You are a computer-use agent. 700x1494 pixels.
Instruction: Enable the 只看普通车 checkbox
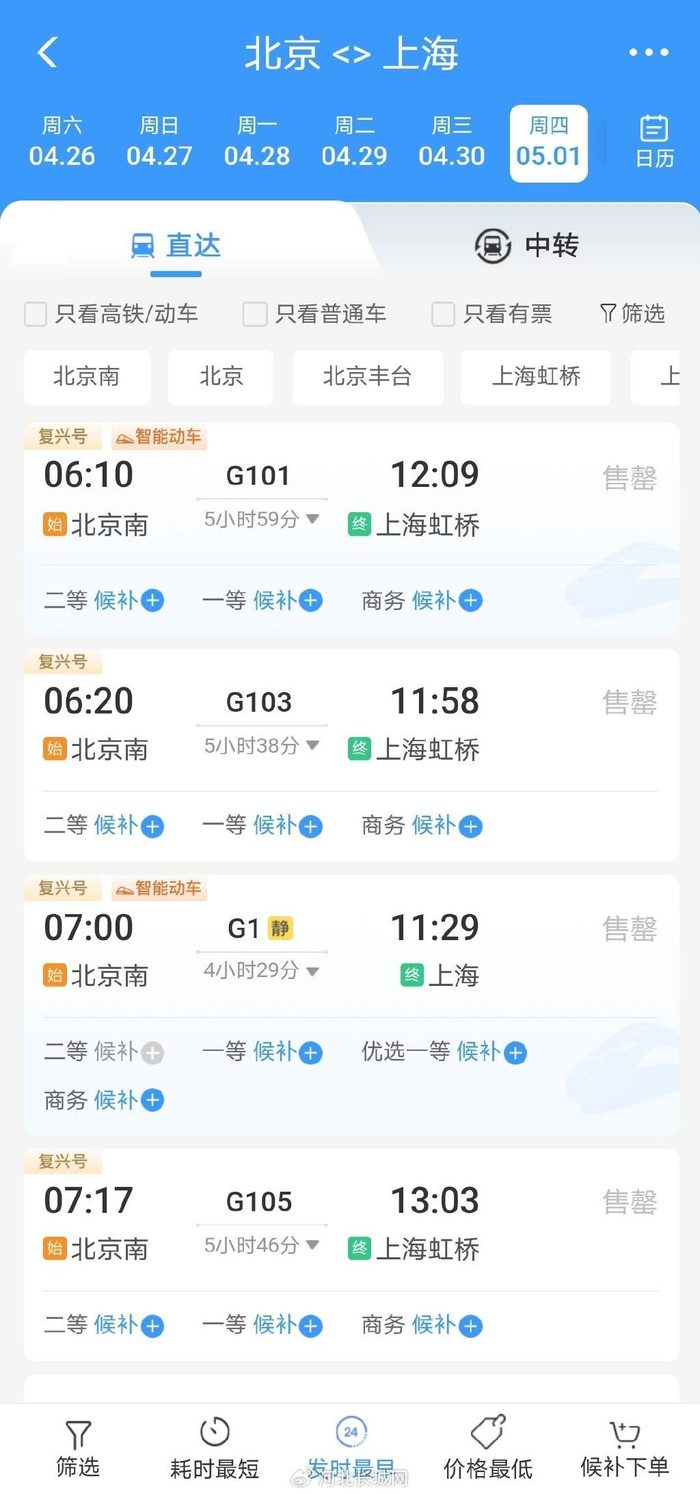coord(255,314)
